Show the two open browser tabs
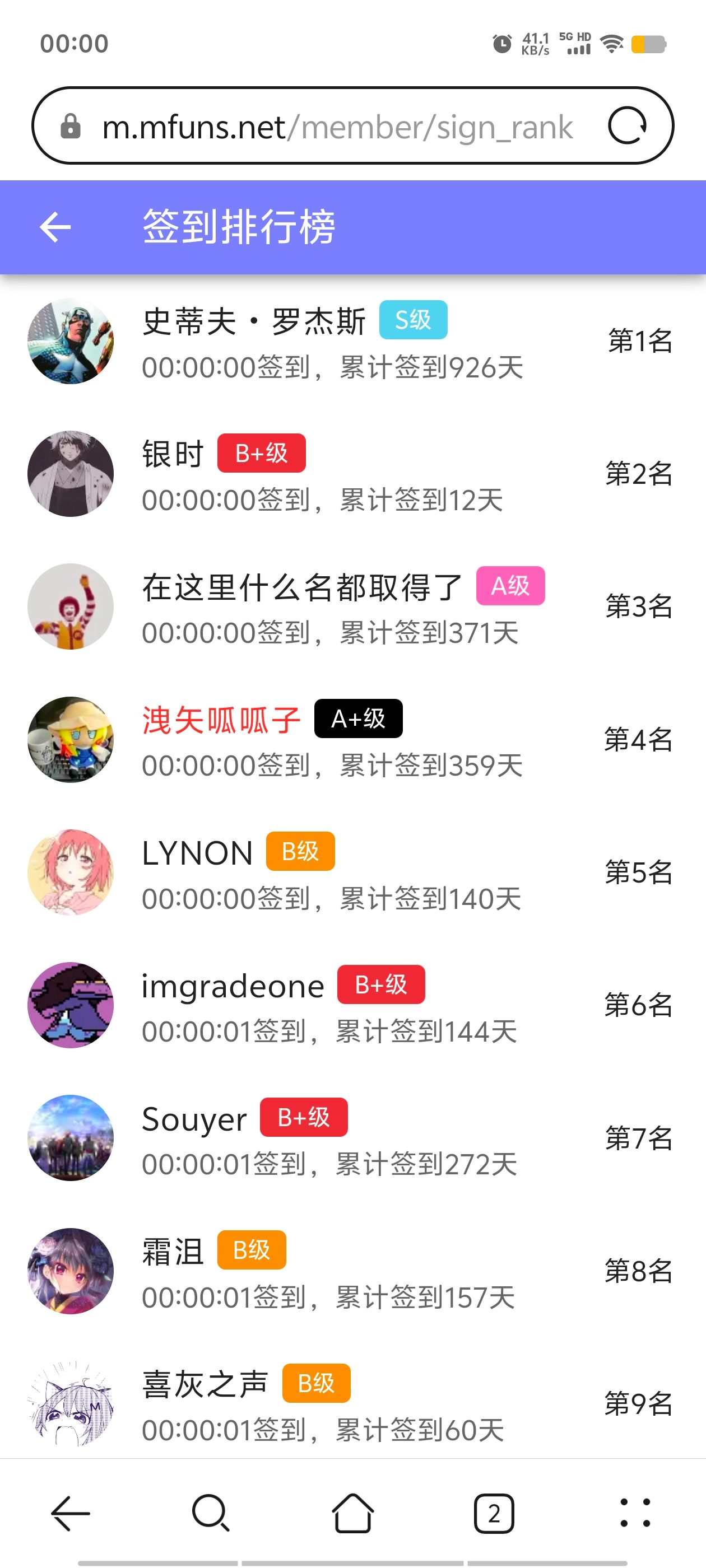Image resolution: width=706 pixels, height=1568 pixels. point(494,1513)
